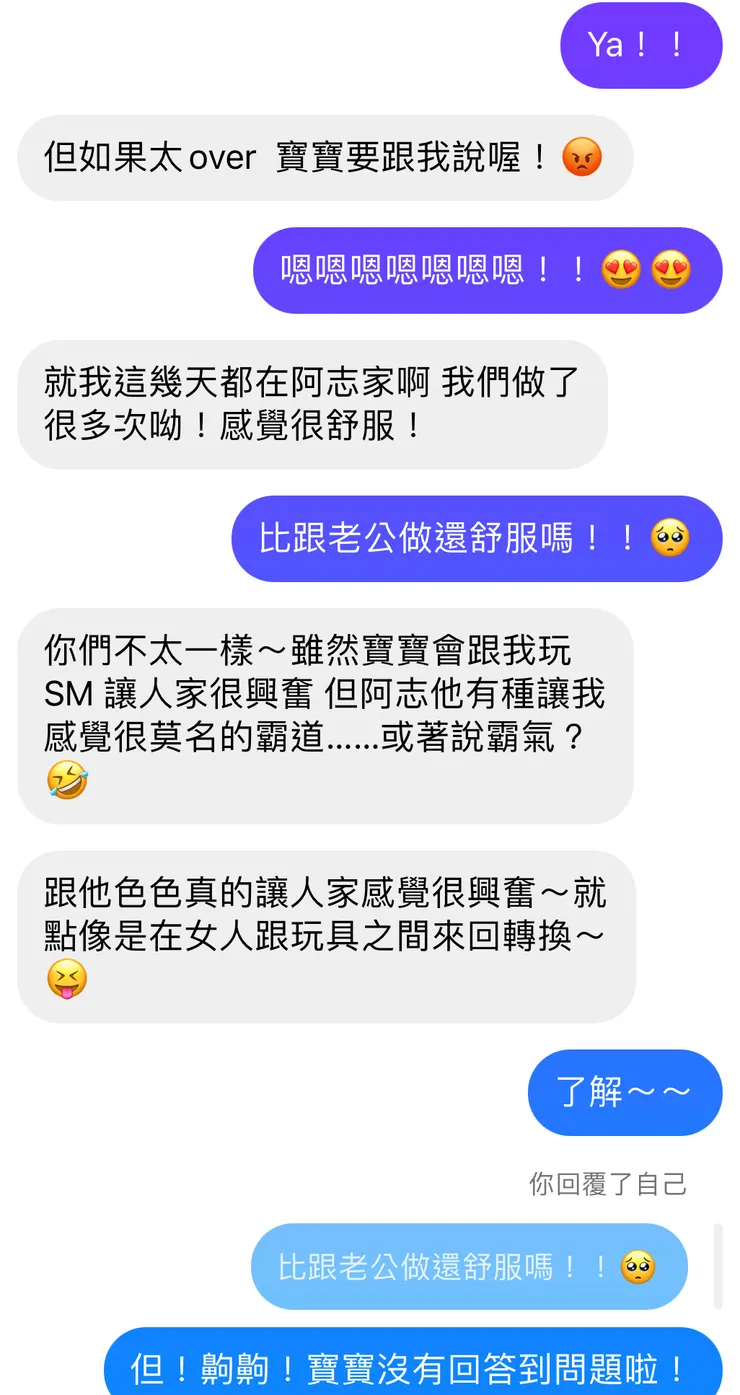
Task: Click the quoted '比跟老公做還舒服嗎' reply bubble
Action: click(468, 1266)
